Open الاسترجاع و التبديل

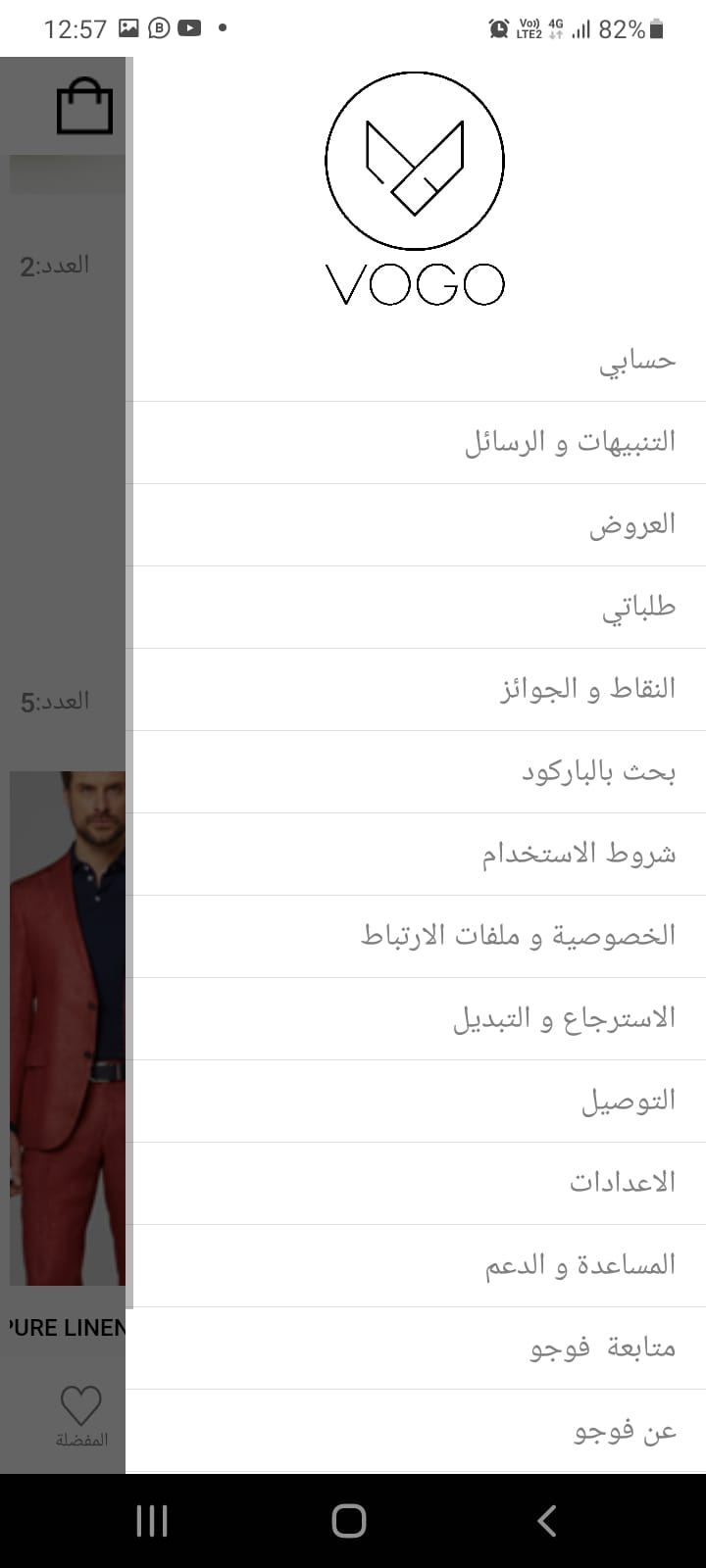[x=564, y=1018]
